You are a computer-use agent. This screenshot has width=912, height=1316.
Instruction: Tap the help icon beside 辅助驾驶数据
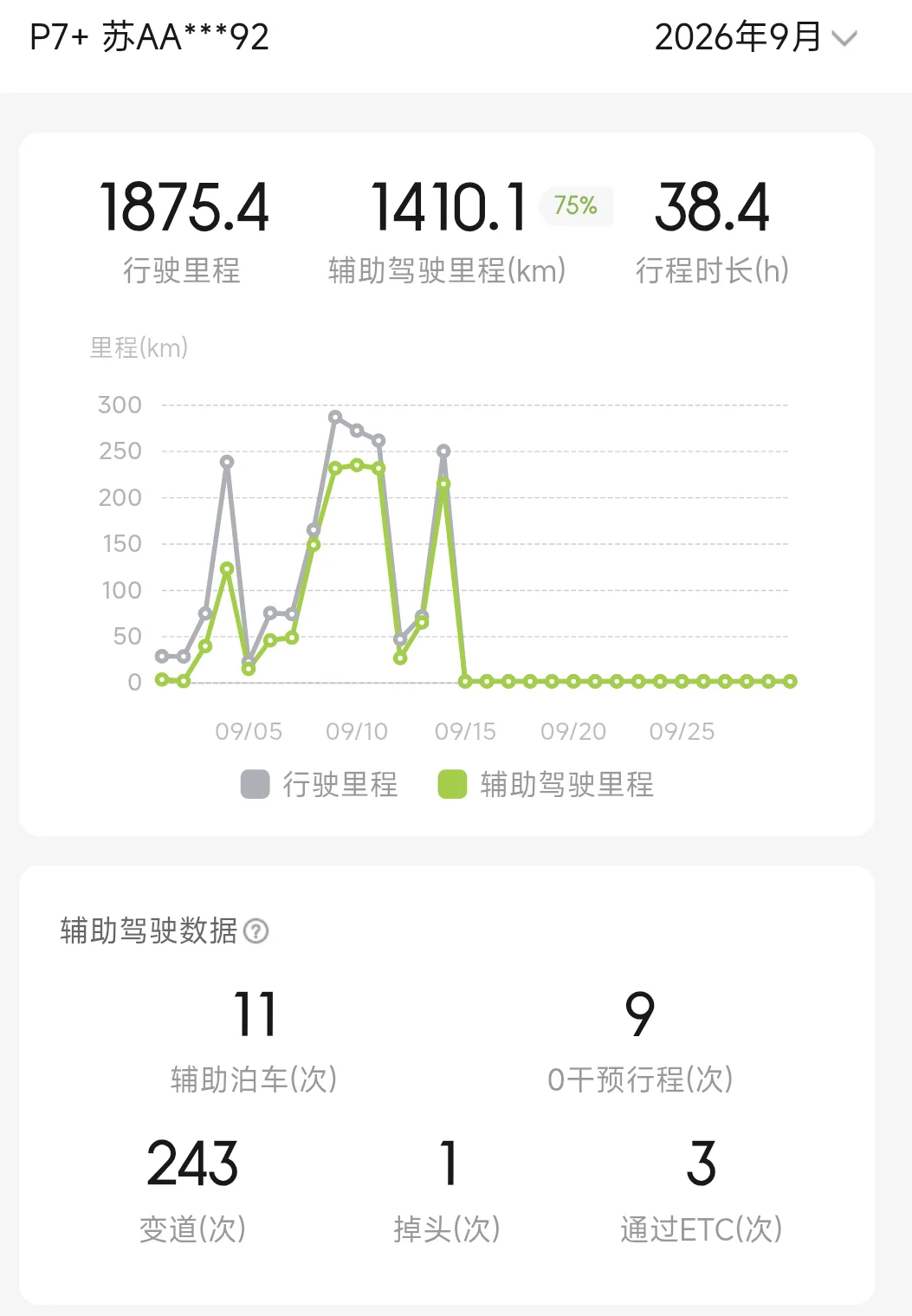[256, 931]
